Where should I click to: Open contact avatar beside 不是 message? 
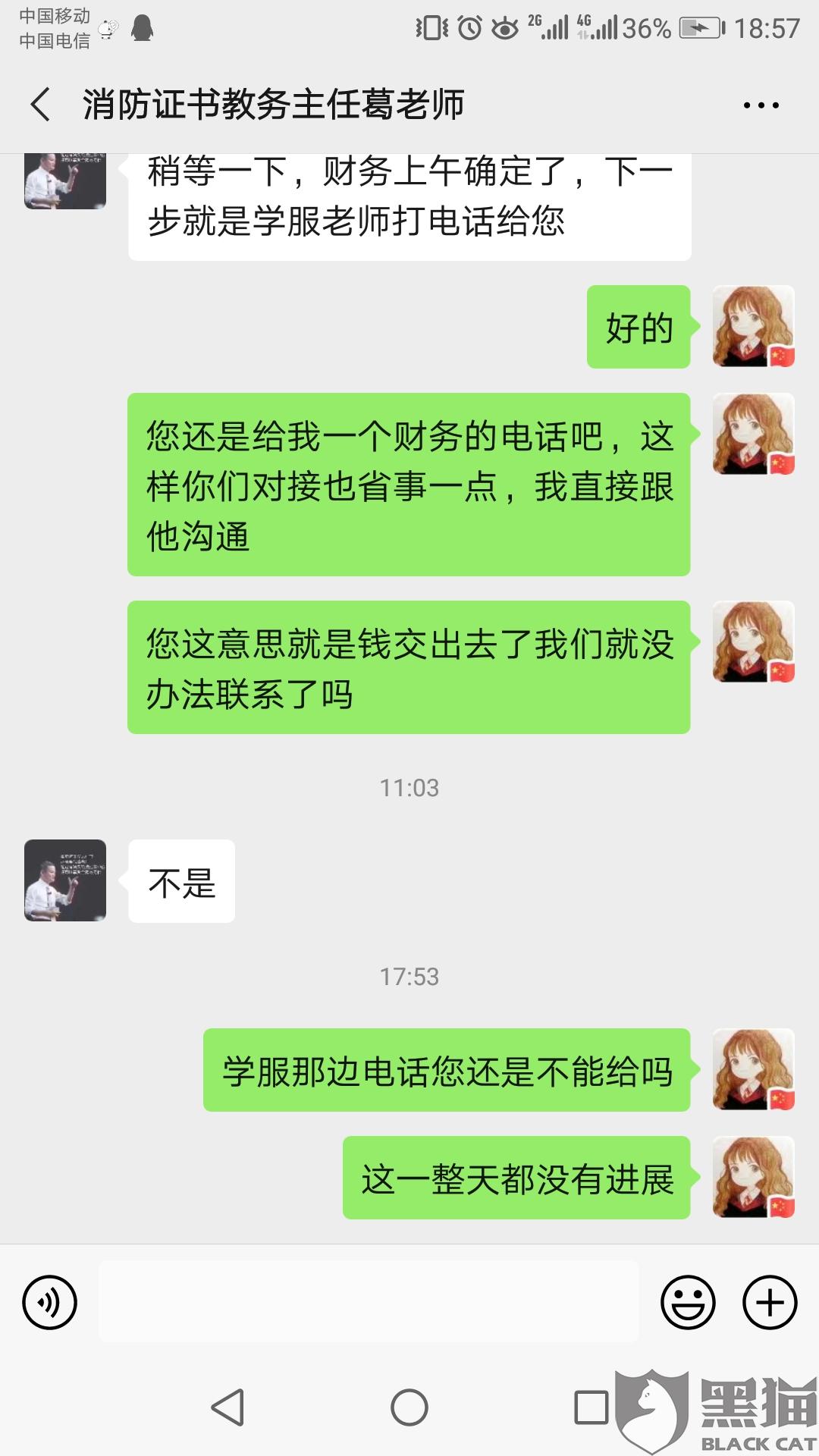pos(65,880)
